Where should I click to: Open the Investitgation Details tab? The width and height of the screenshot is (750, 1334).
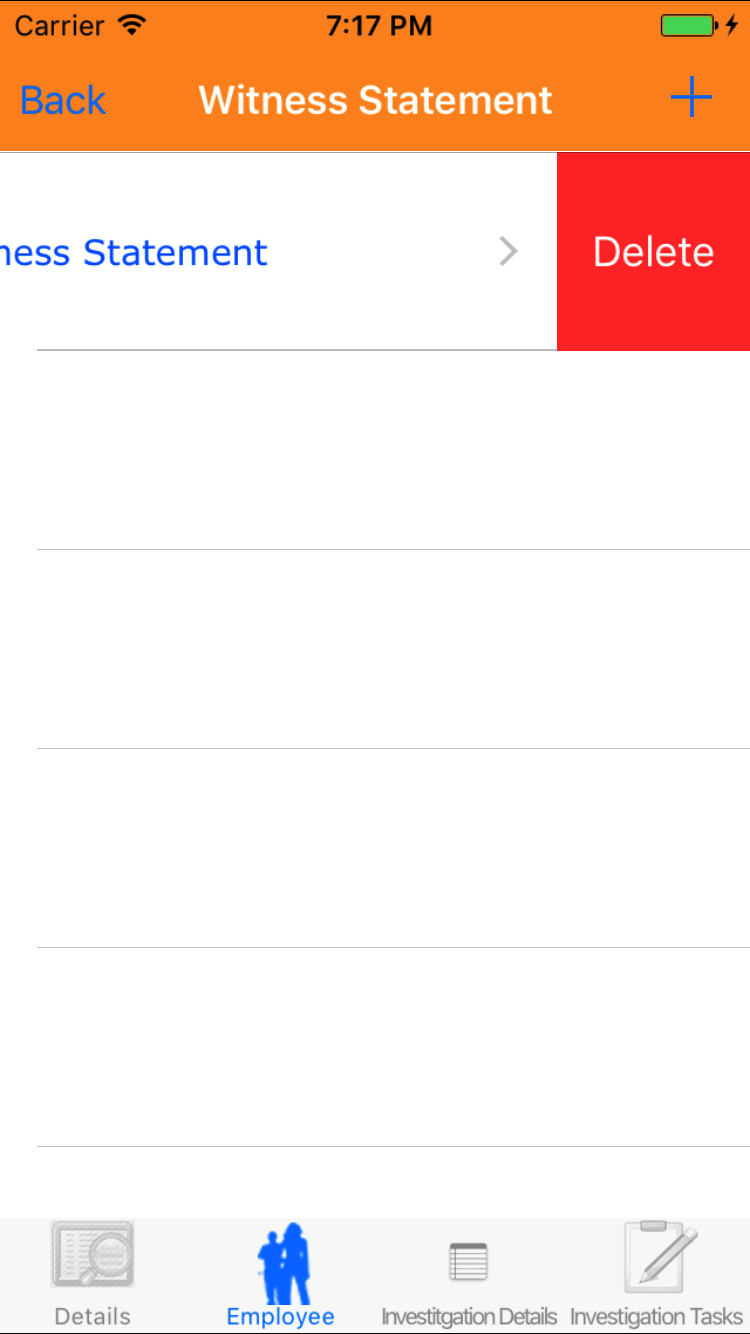pyautogui.click(x=468, y=1275)
